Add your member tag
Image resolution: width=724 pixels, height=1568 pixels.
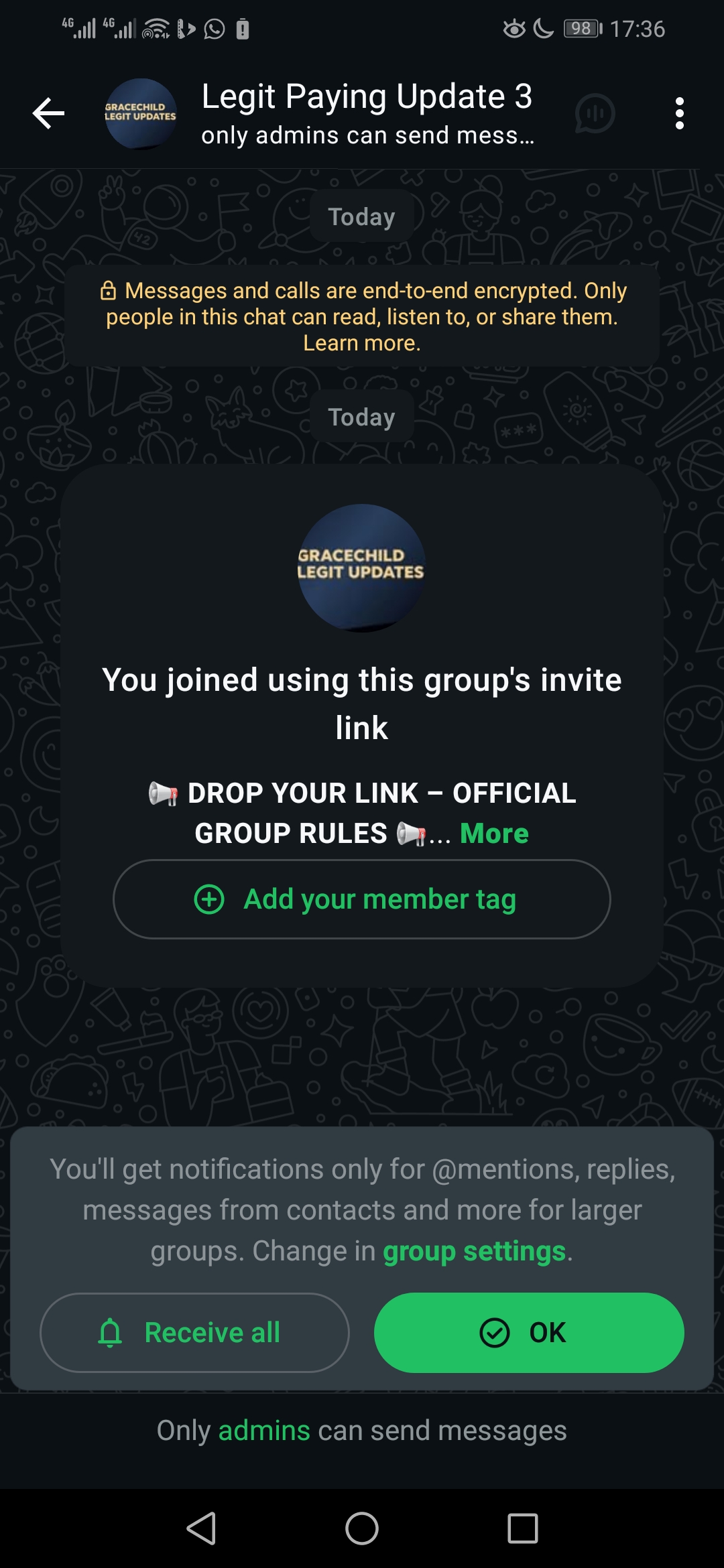[361, 899]
